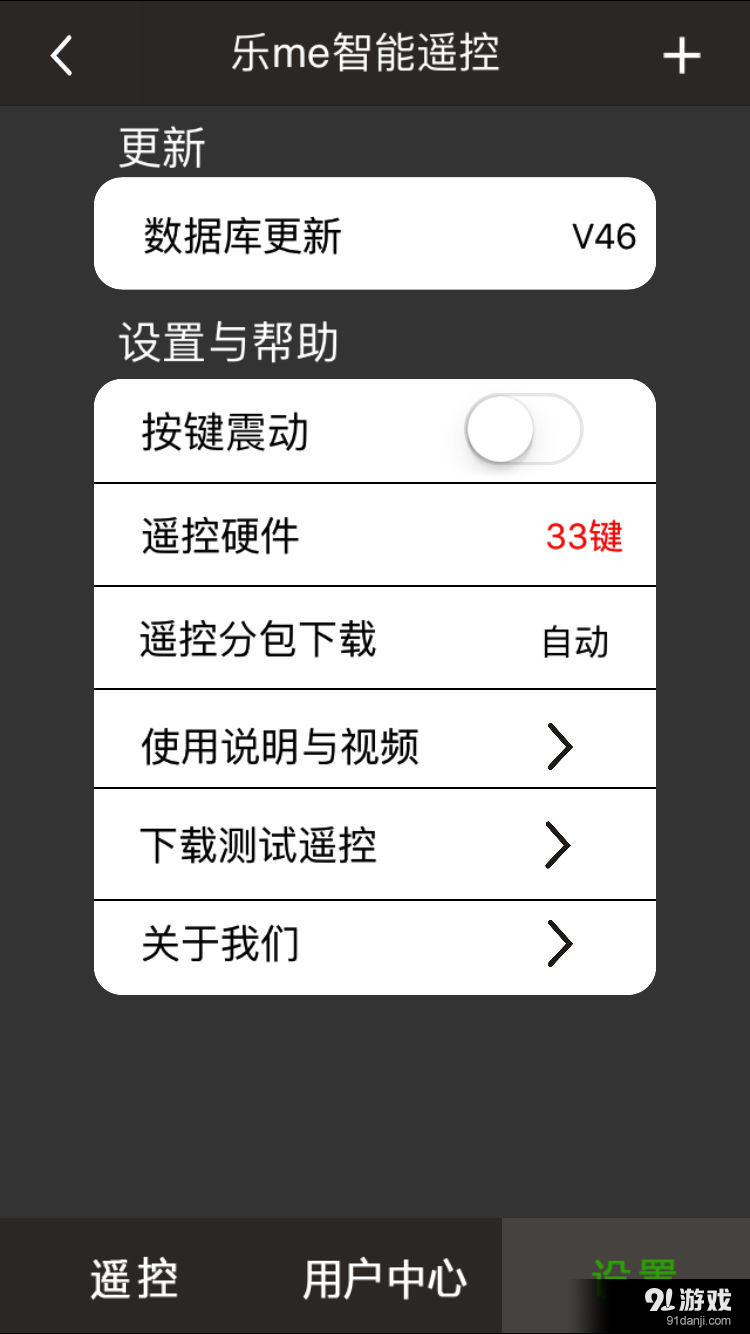Tap the V46 database version label
The width and height of the screenshot is (750, 1334).
click(600, 232)
